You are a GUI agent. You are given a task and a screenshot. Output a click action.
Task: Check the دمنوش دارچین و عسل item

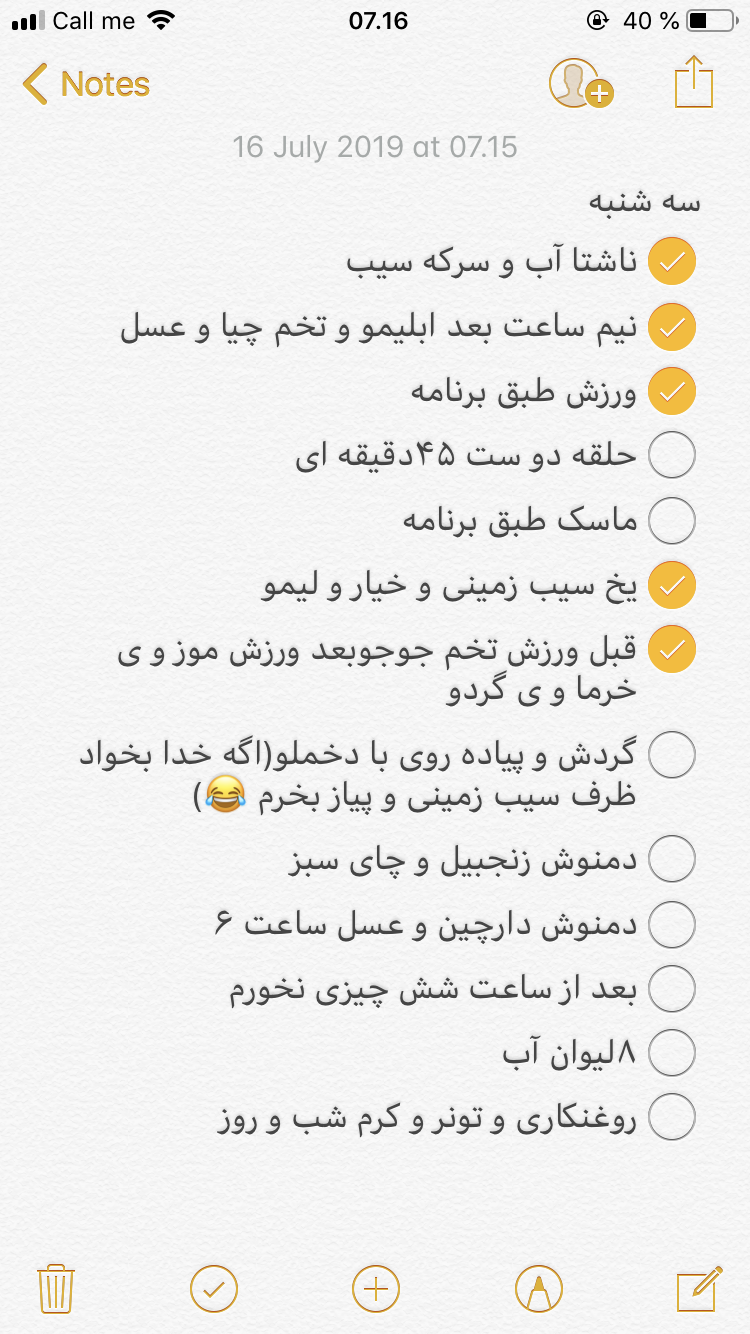672,924
